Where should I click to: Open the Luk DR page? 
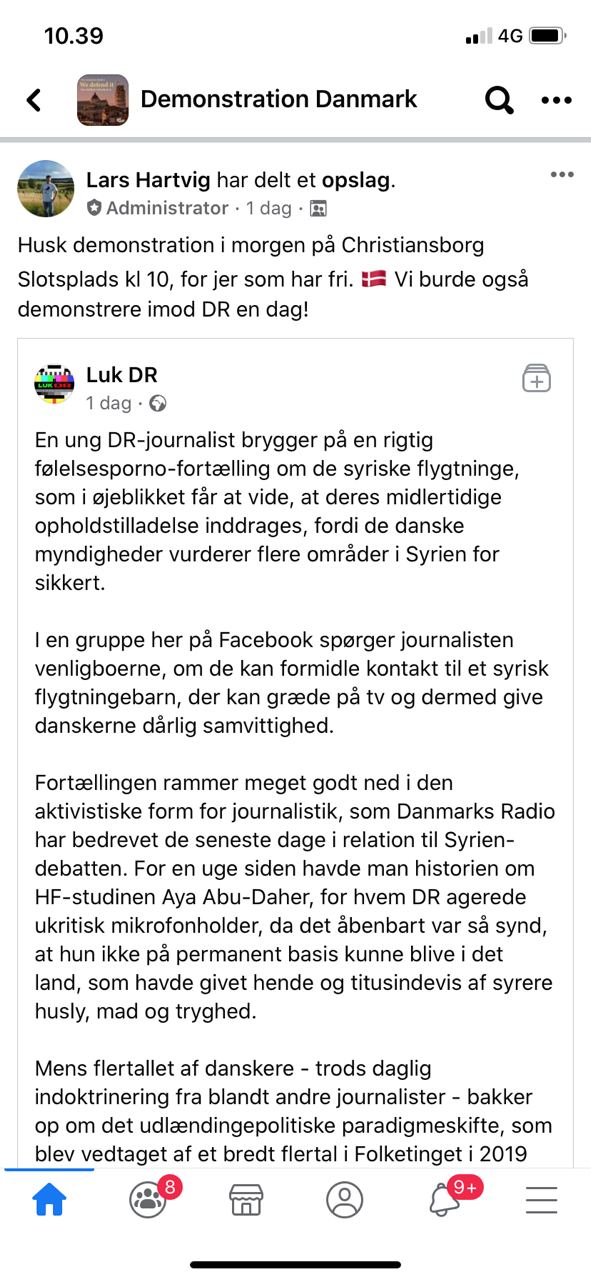tap(122, 375)
